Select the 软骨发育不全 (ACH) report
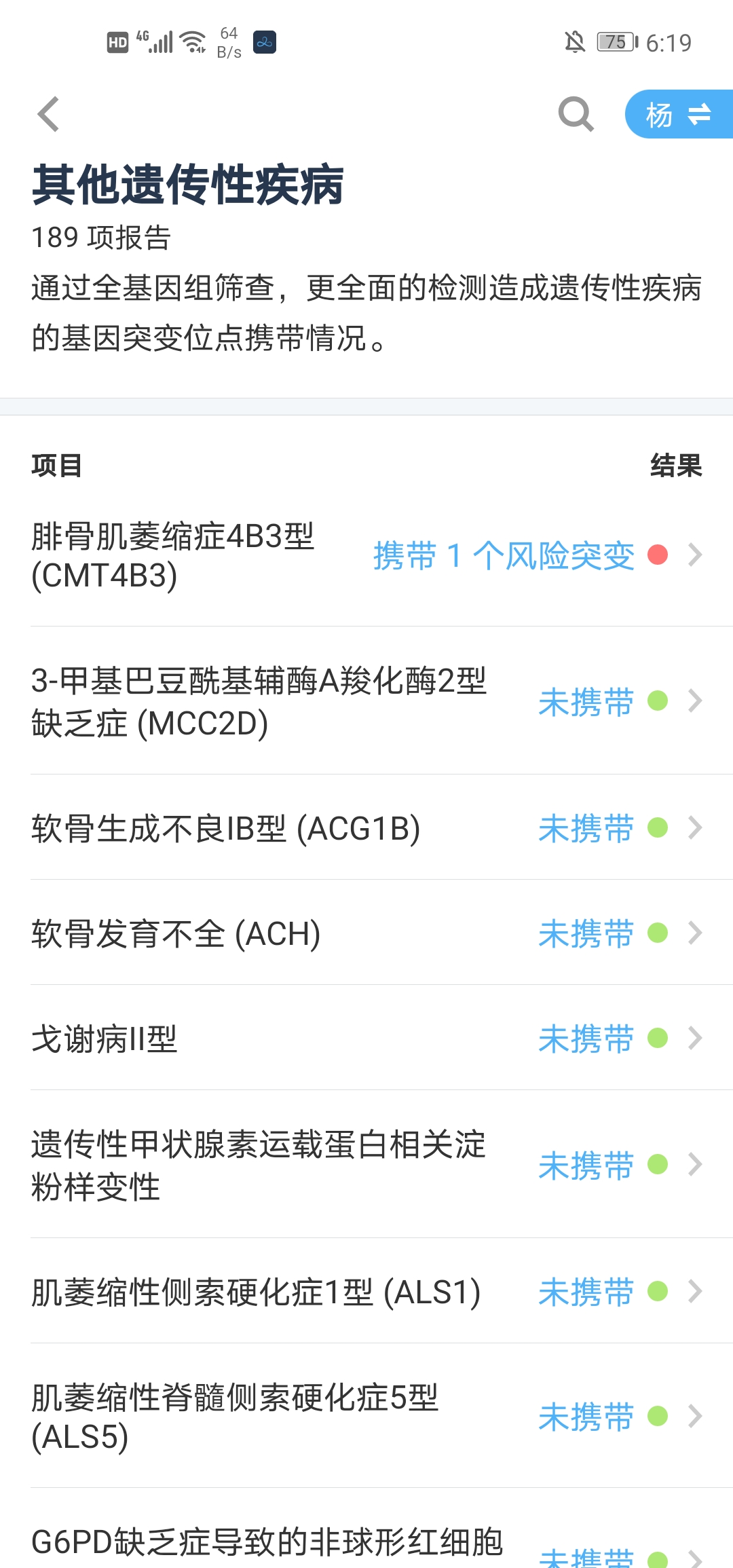Image resolution: width=733 pixels, height=1568 pixels. [x=366, y=933]
